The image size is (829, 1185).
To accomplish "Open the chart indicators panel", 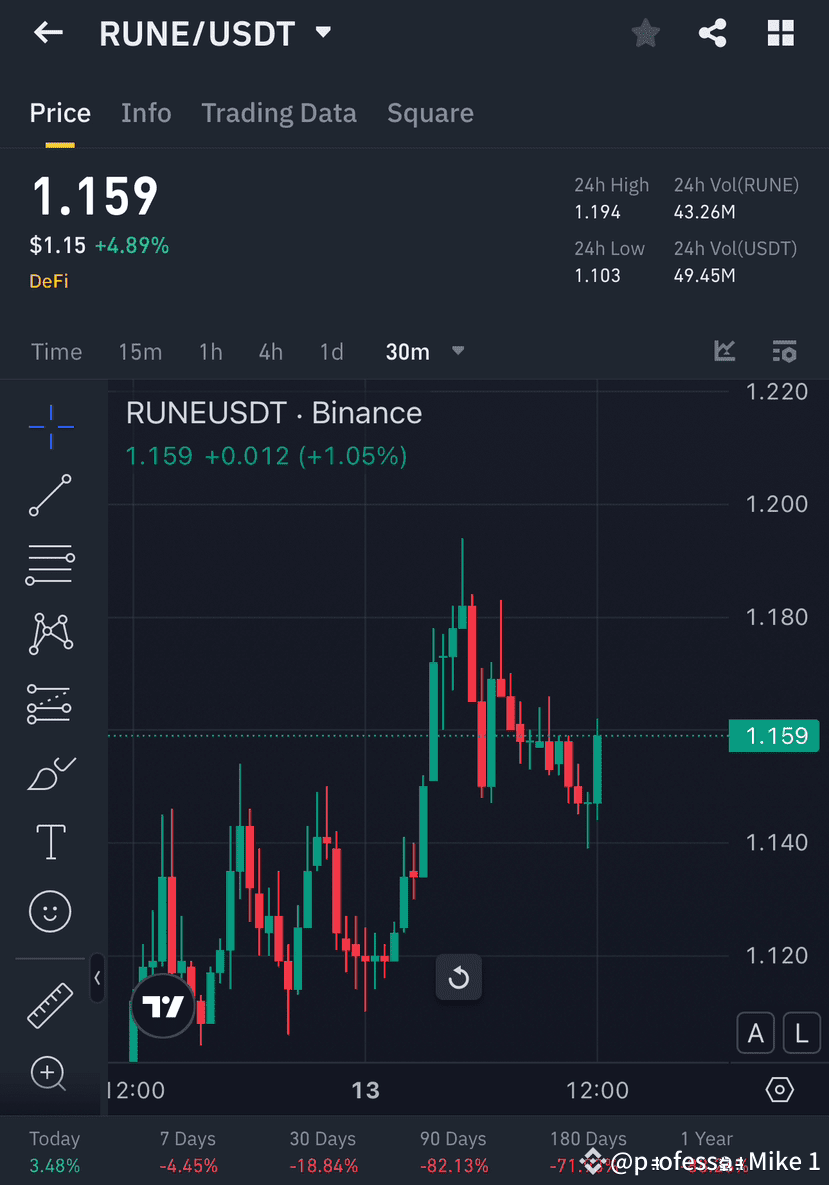I will 724,351.
